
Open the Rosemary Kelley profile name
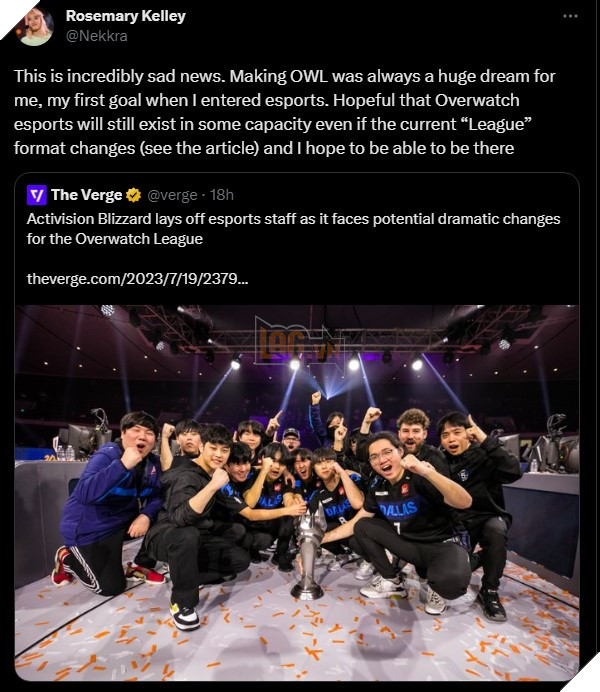point(125,16)
